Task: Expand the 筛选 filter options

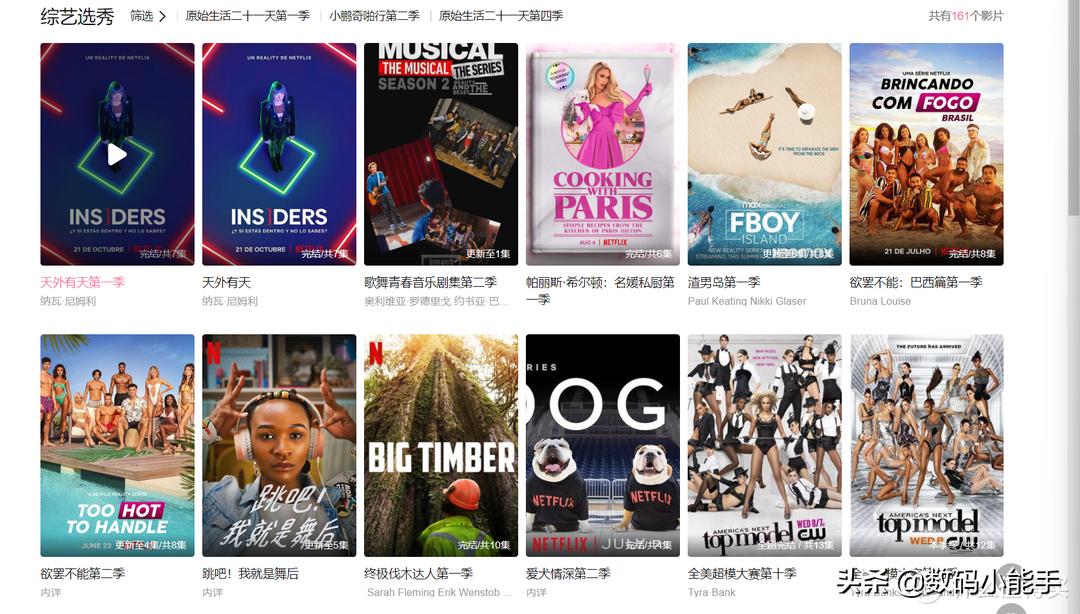Action: coord(147,16)
